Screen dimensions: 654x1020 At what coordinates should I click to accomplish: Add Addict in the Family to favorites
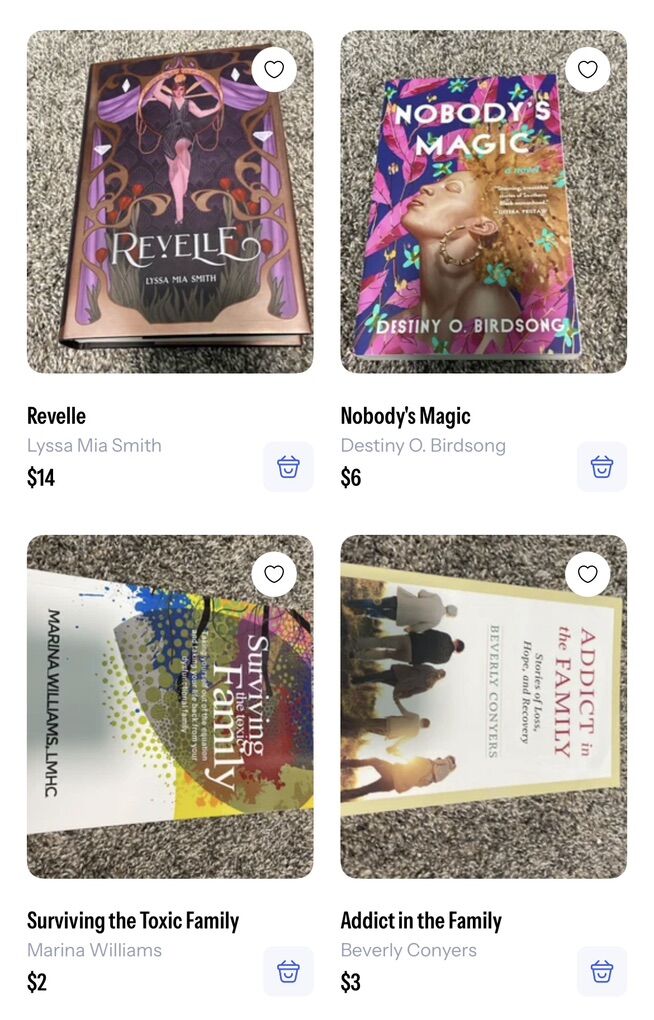click(588, 574)
